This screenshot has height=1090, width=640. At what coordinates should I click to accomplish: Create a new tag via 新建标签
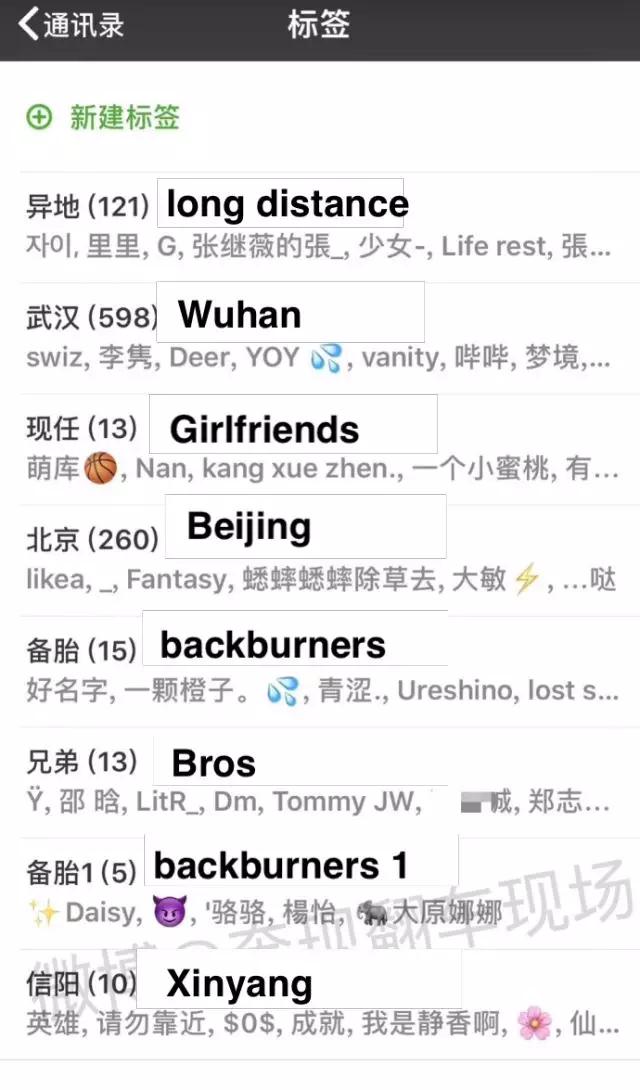(x=103, y=117)
